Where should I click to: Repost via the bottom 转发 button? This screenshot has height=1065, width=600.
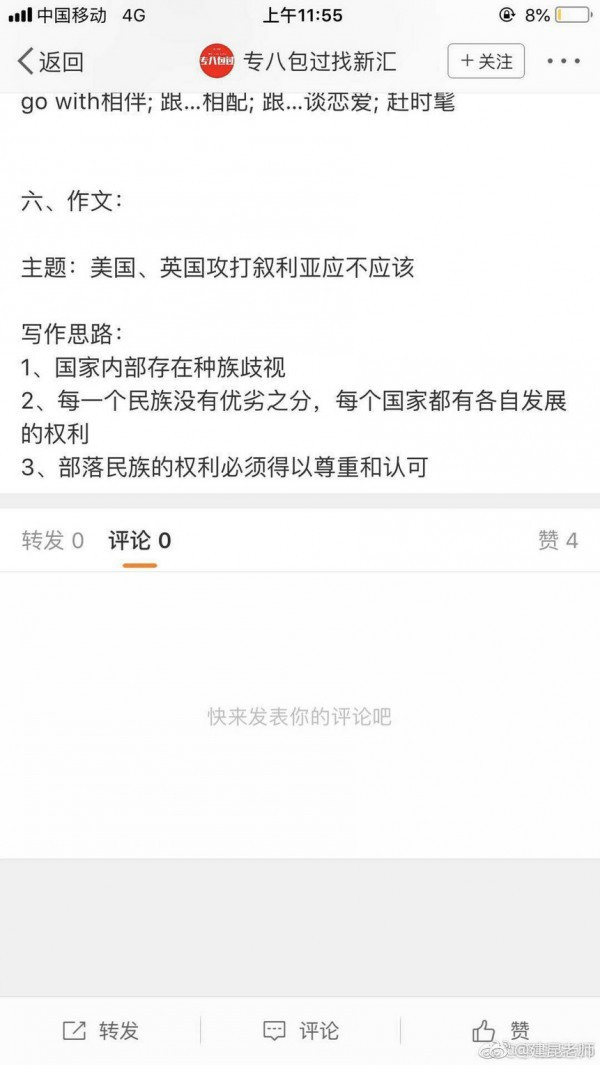point(100,1031)
